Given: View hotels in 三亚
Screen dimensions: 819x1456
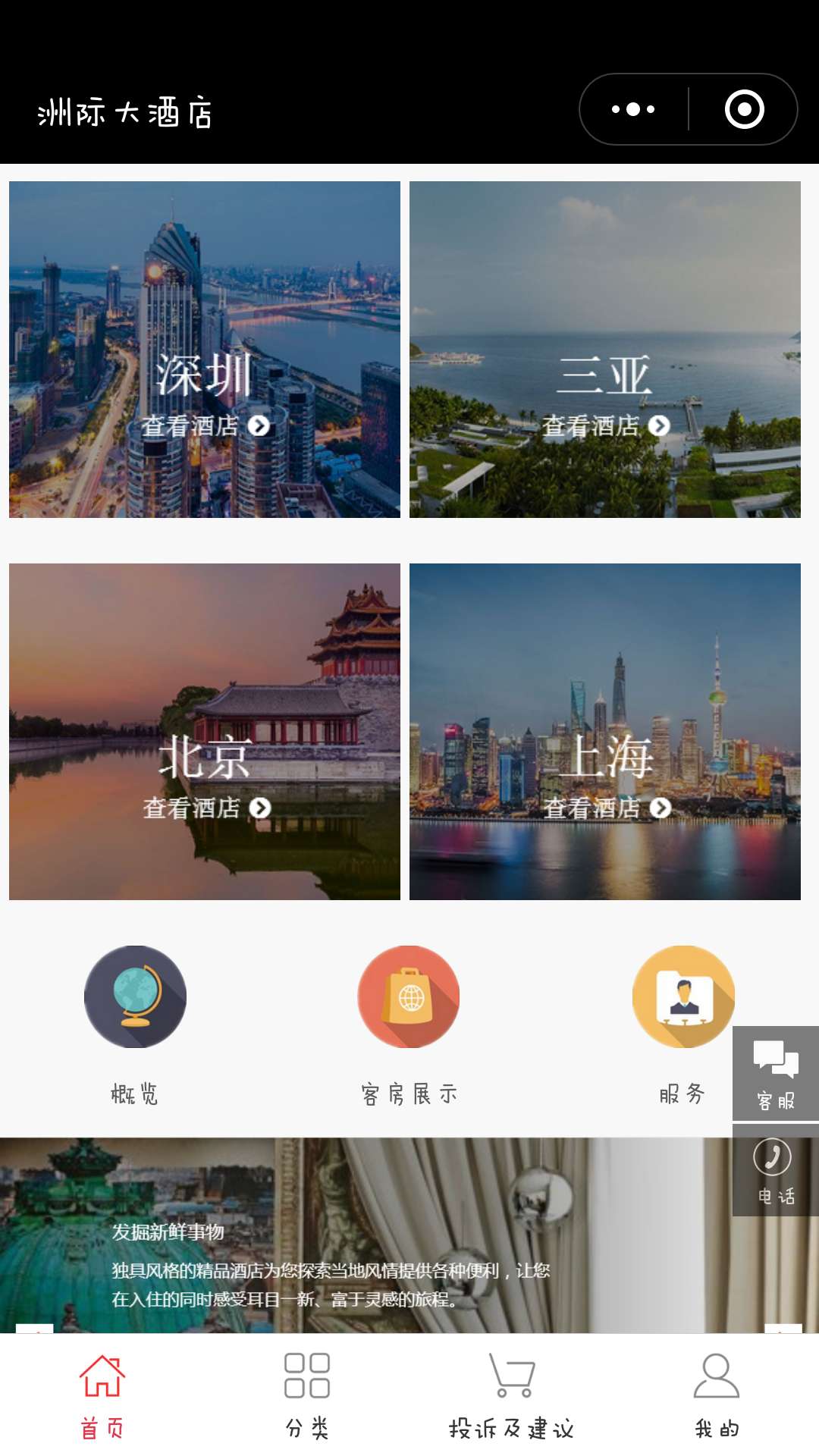Looking at the screenshot, I should click(x=605, y=350).
